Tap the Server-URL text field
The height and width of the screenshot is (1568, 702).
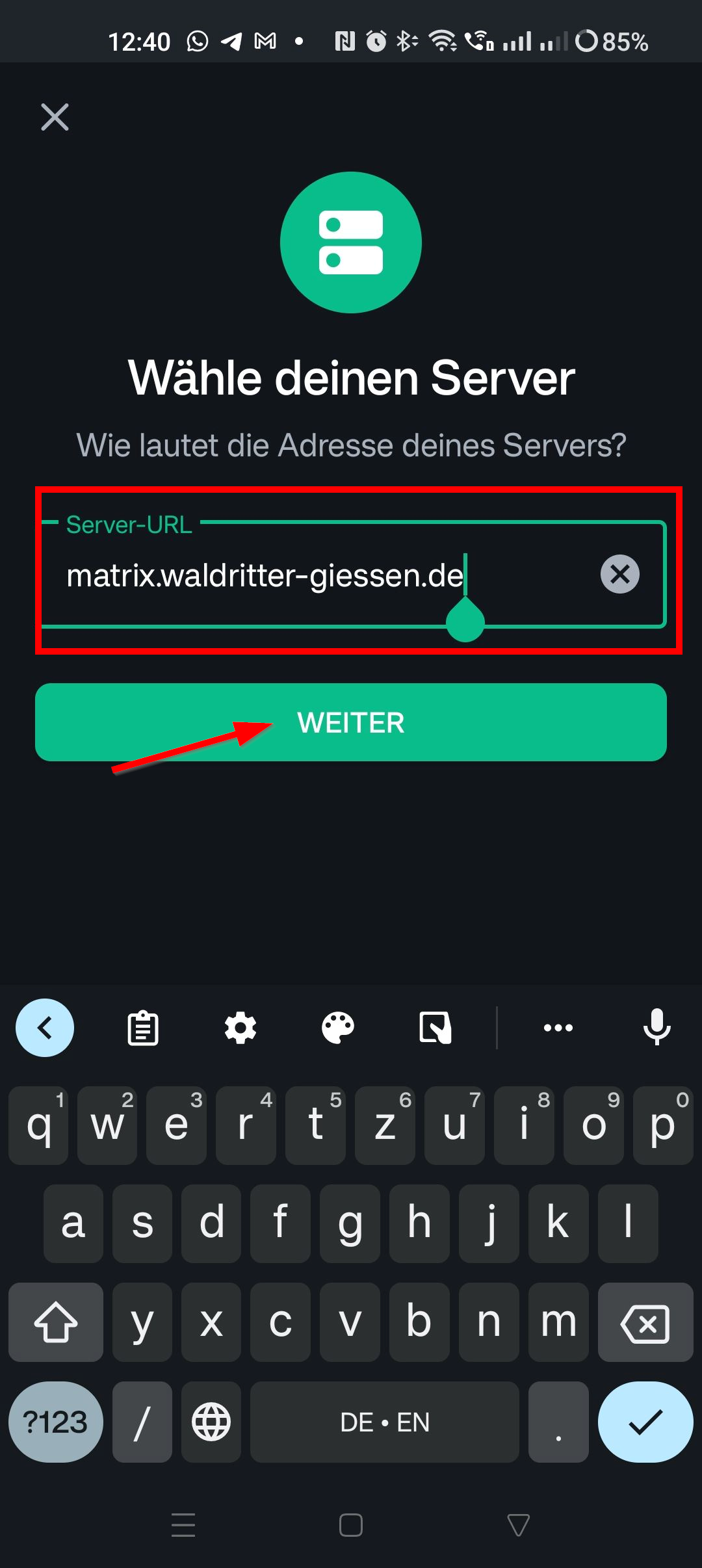pyautogui.click(x=312, y=575)
